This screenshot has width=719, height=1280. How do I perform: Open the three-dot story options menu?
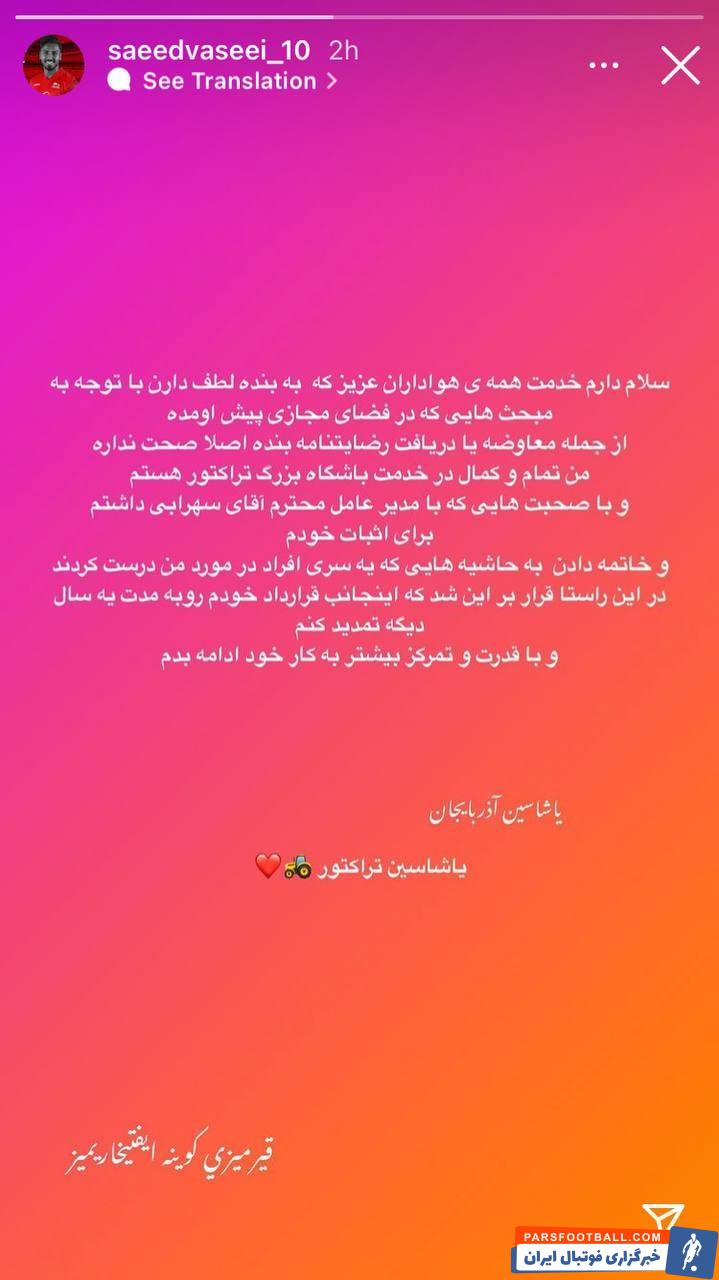tap(603, 66)
